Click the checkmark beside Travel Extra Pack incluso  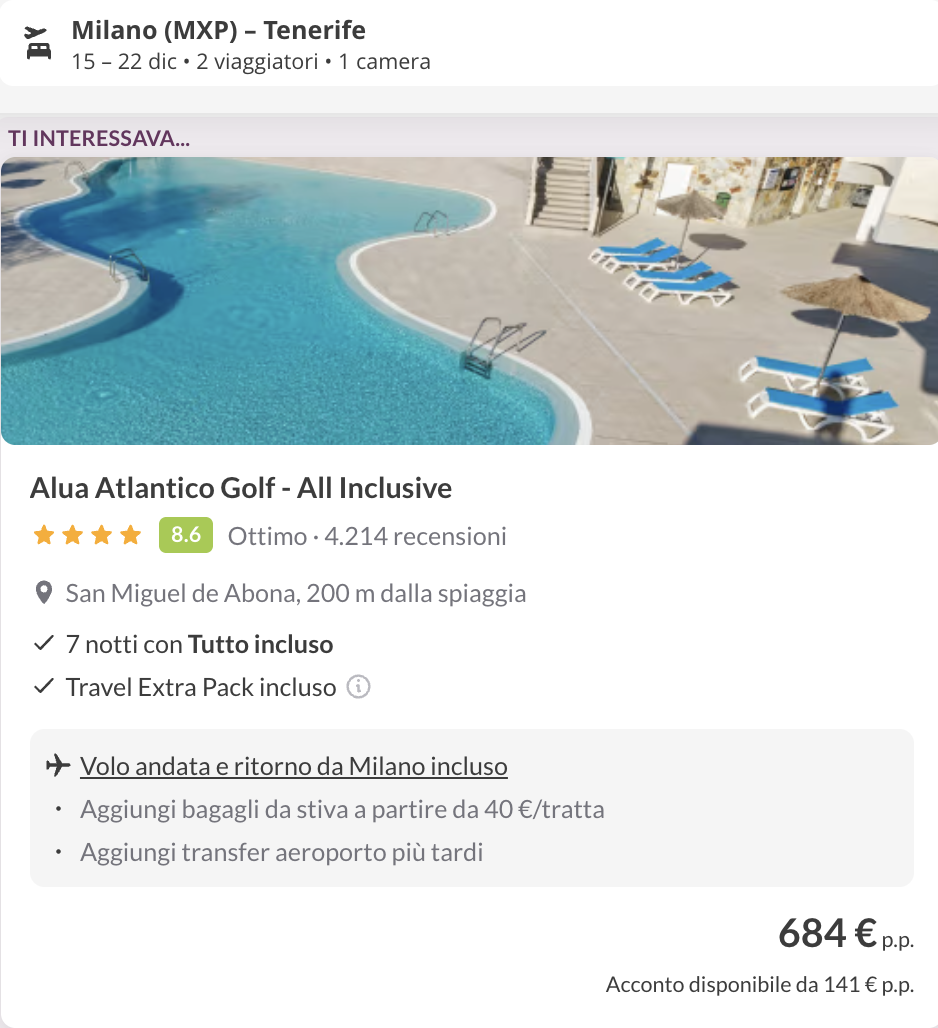tap(43, 686)
